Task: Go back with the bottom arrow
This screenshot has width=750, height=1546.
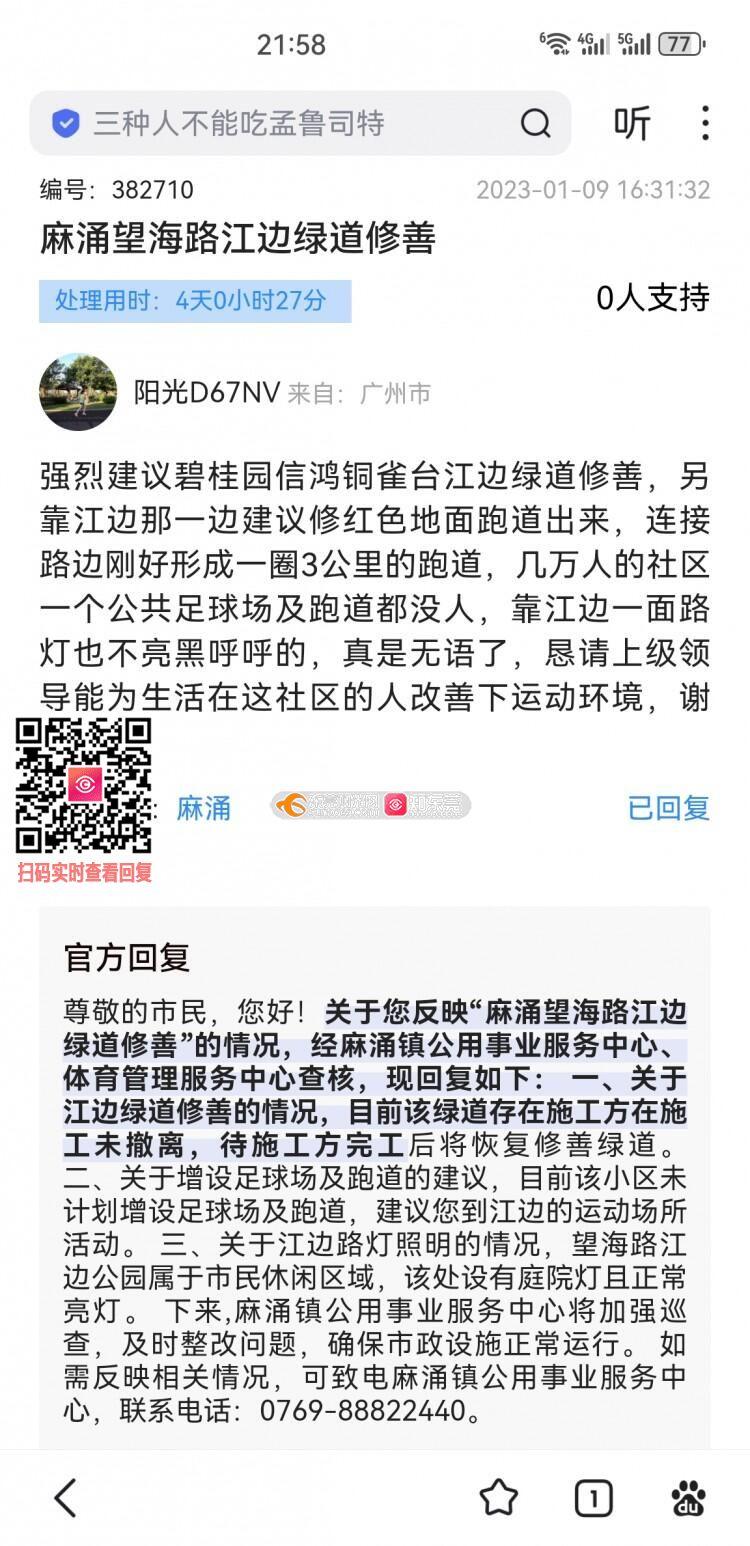Action: [x=66, y=1497]
